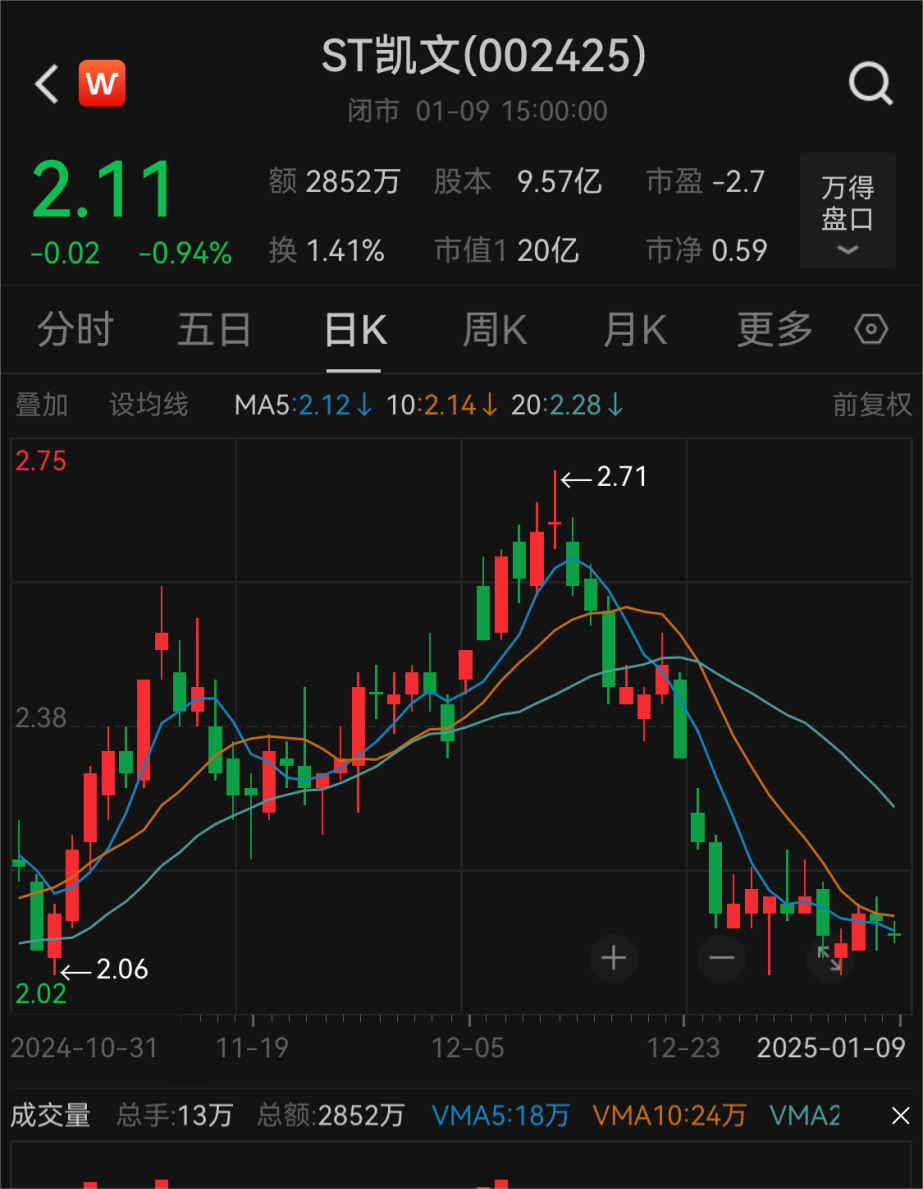Zoom in the K-line chart
The height and width of the screenshot is (1189, 923).
pos(613,958)
